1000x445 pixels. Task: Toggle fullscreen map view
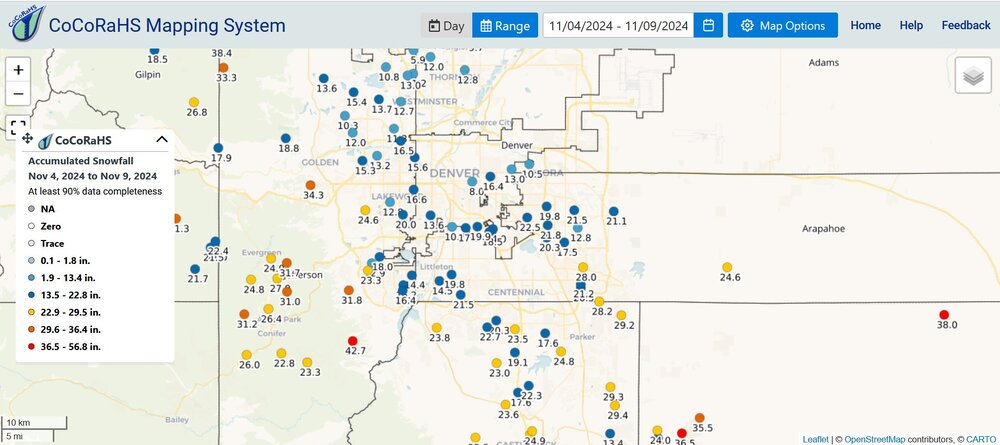(x=19, y=127)
